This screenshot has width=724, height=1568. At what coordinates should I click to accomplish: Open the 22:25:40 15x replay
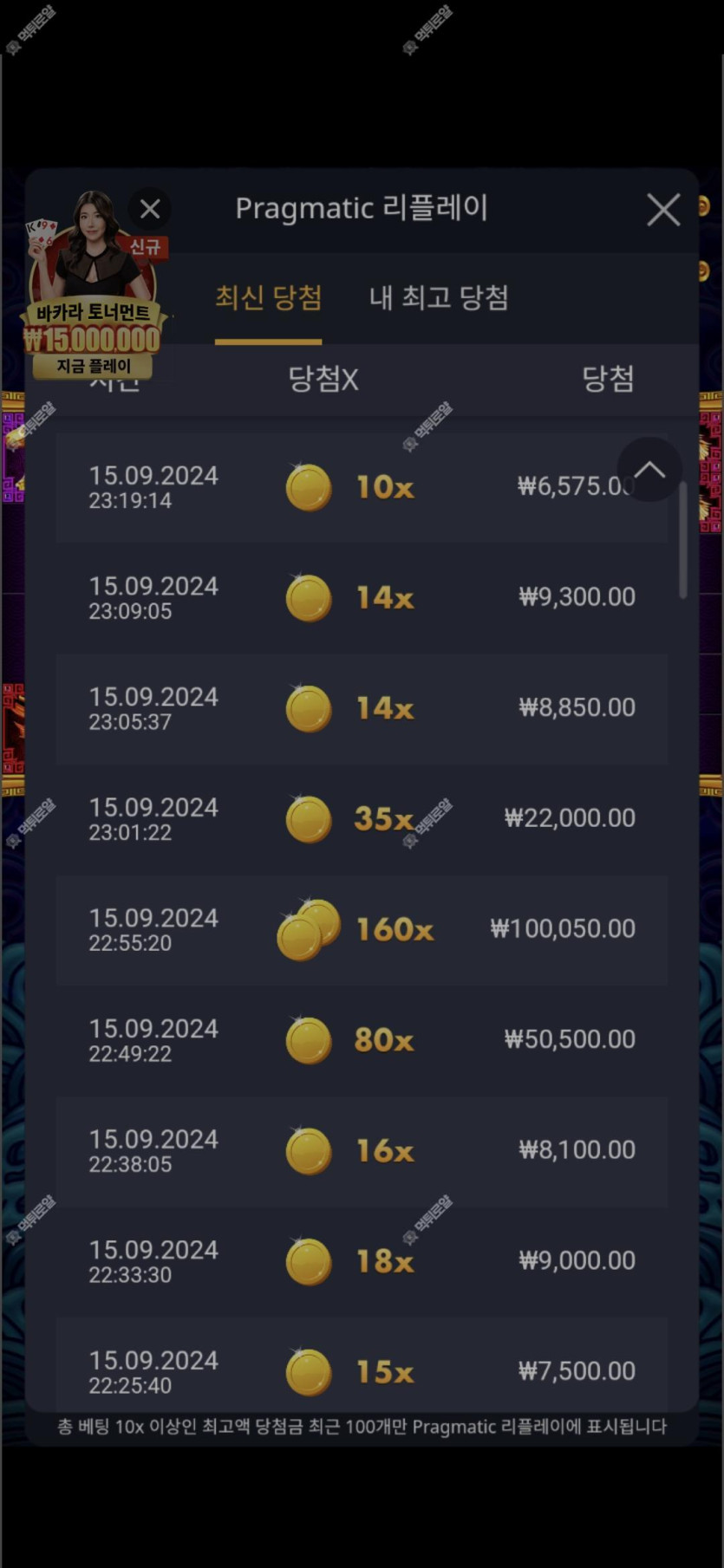361,1370
